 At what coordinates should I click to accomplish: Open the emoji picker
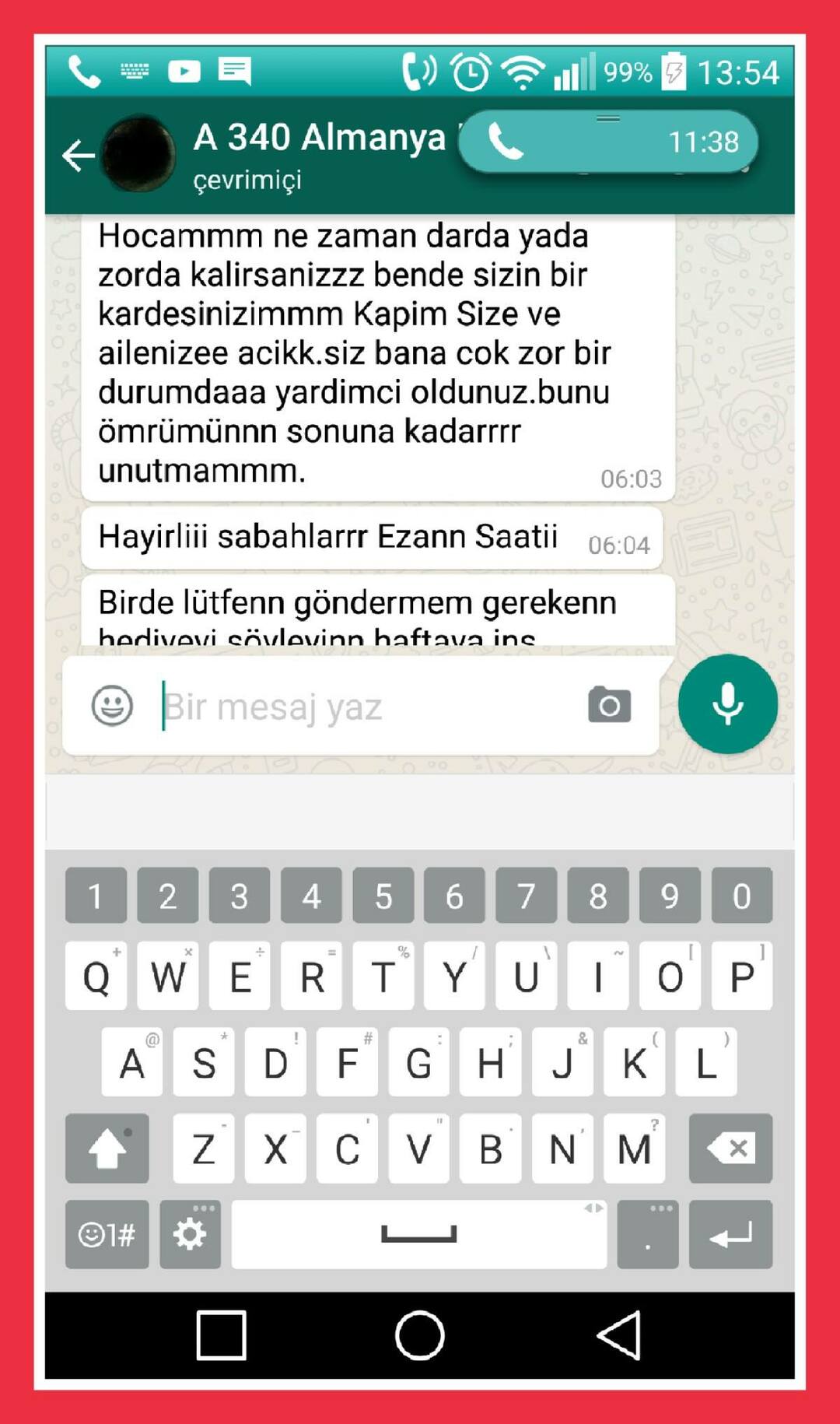click(112, 706)
